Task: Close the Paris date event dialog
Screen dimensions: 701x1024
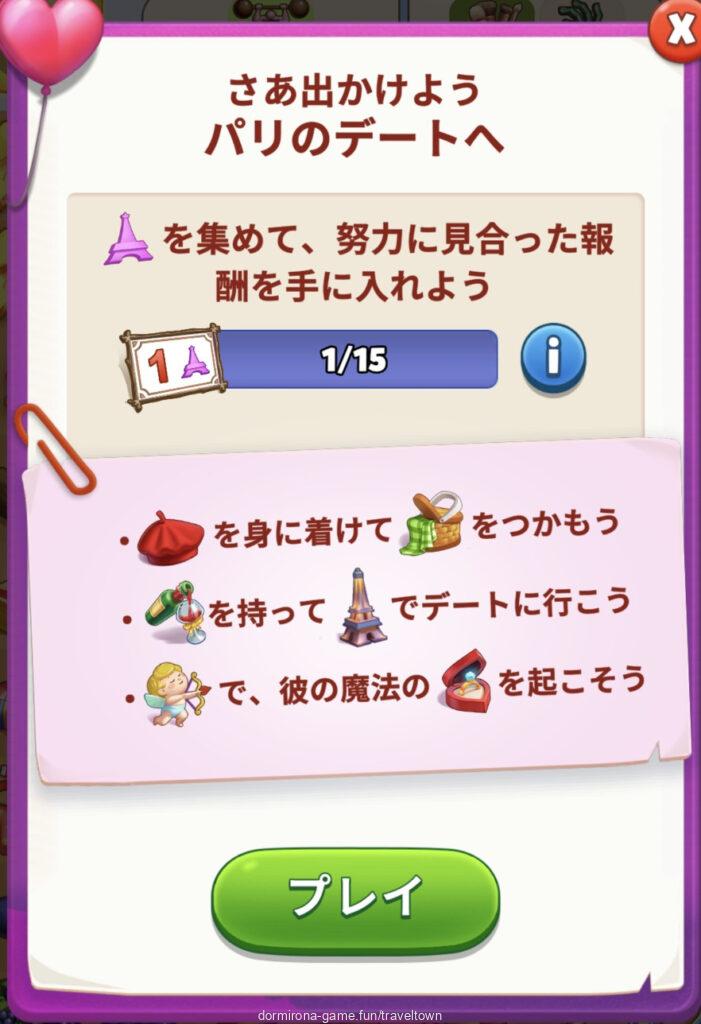Action: tap(678, 30)
